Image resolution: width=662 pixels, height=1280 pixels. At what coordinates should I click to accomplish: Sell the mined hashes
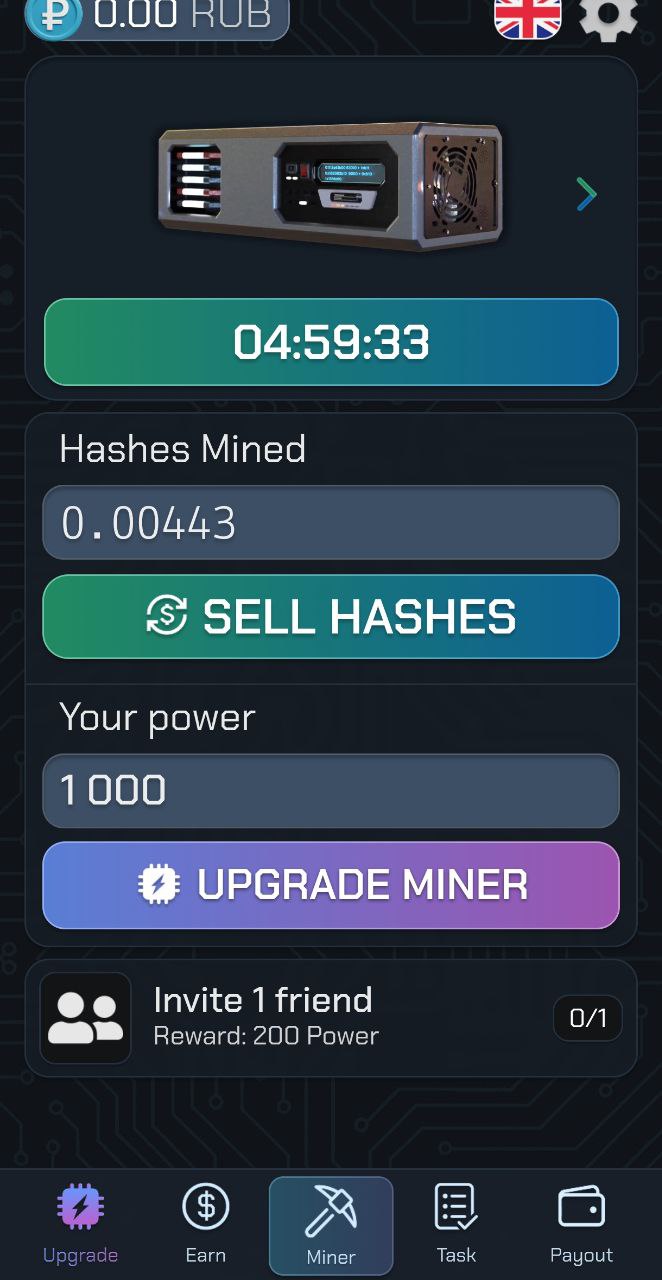point(331,617)
